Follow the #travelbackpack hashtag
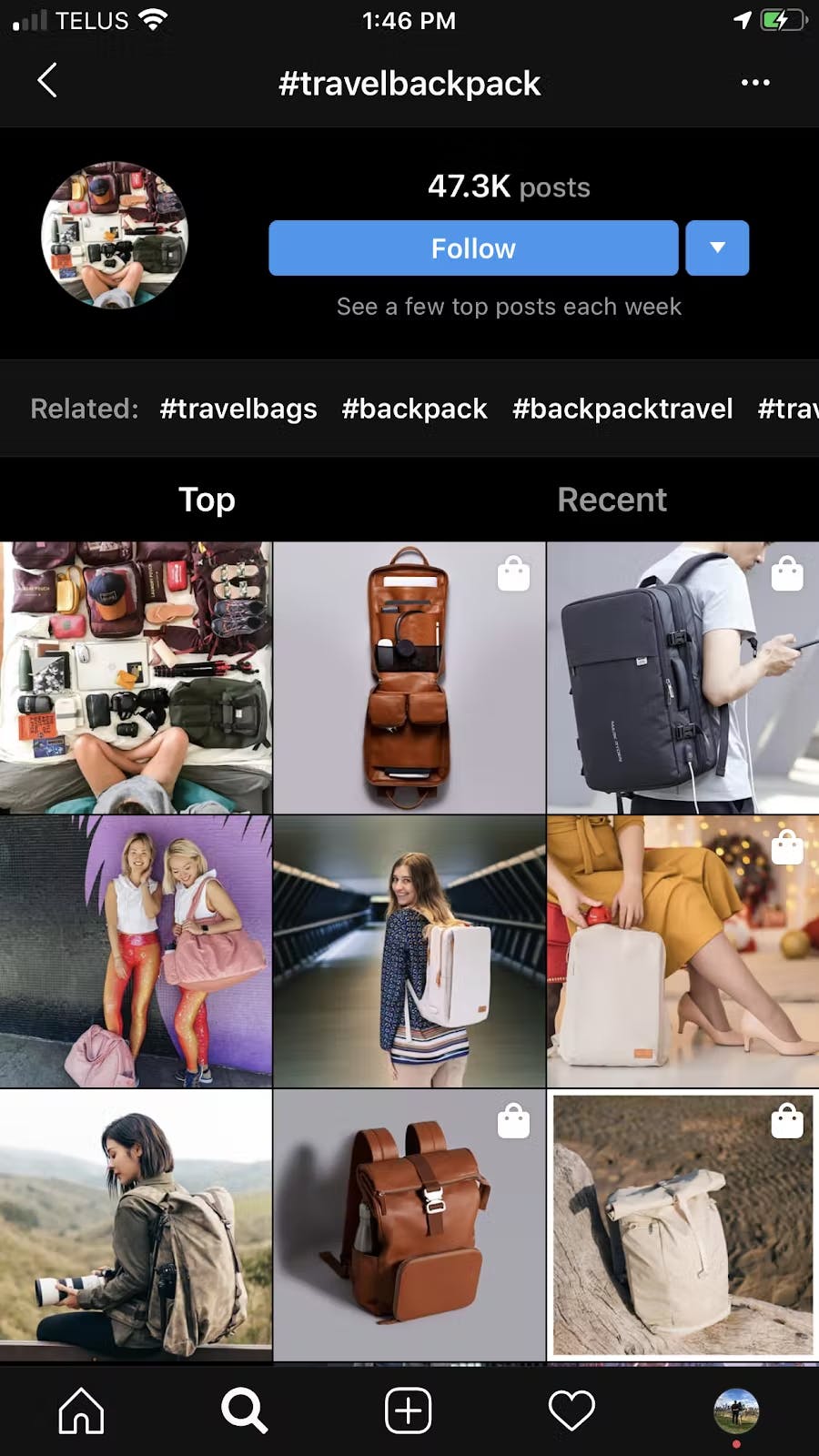819x1456 pixels. point(473,248)
